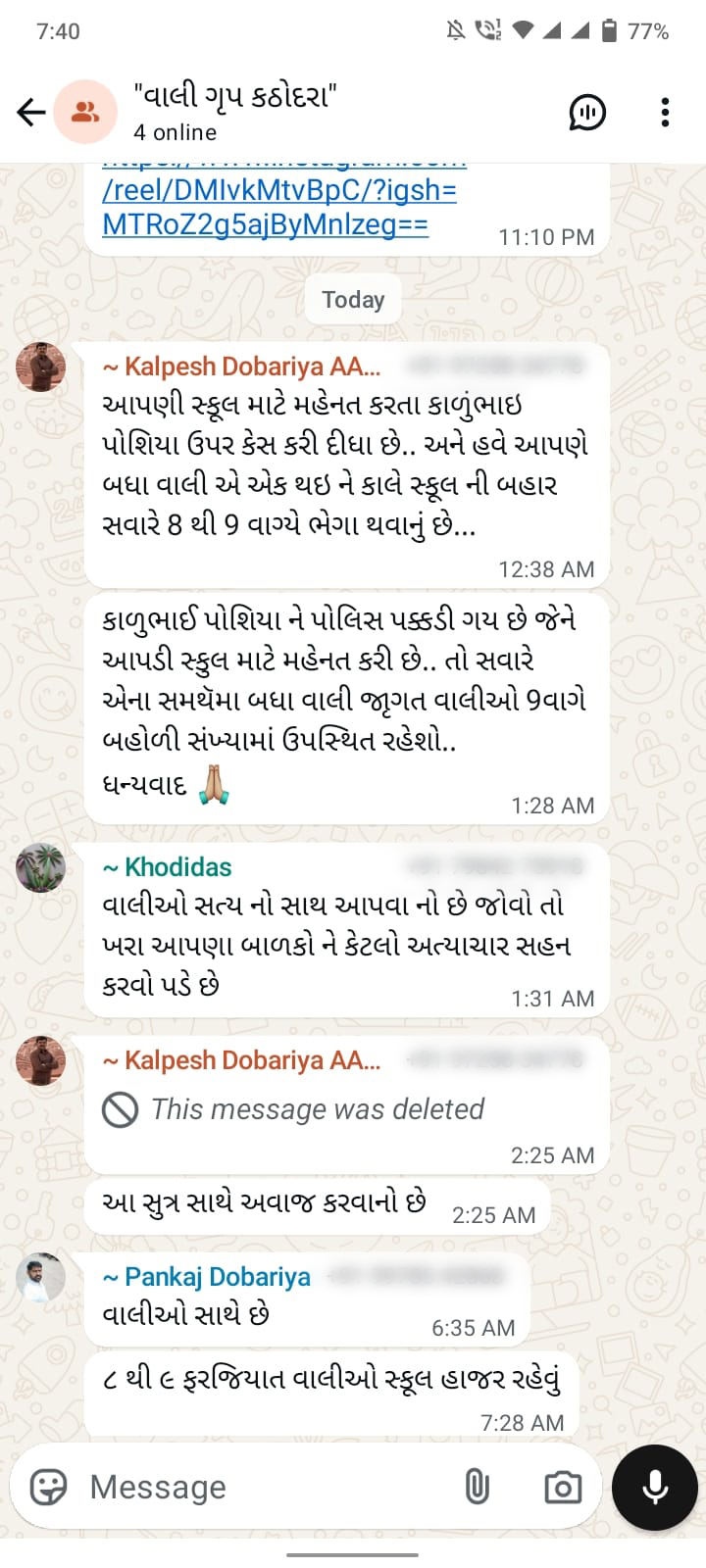The width and height of the screenshot is (706, 1568).
Task: Open the camera from the message bar
Action: coord(562,1487)
